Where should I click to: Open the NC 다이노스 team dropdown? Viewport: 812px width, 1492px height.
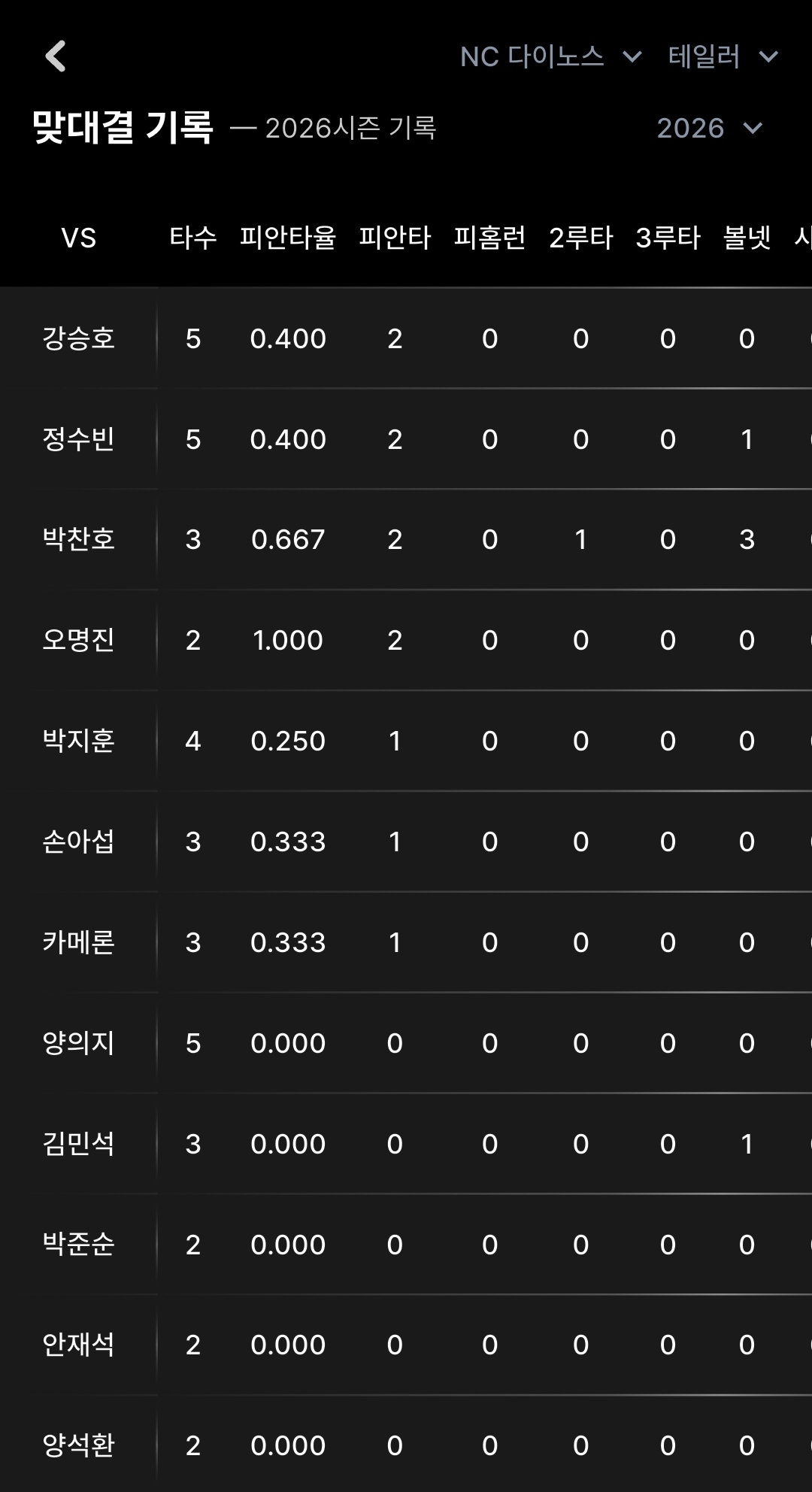[551, 56]
